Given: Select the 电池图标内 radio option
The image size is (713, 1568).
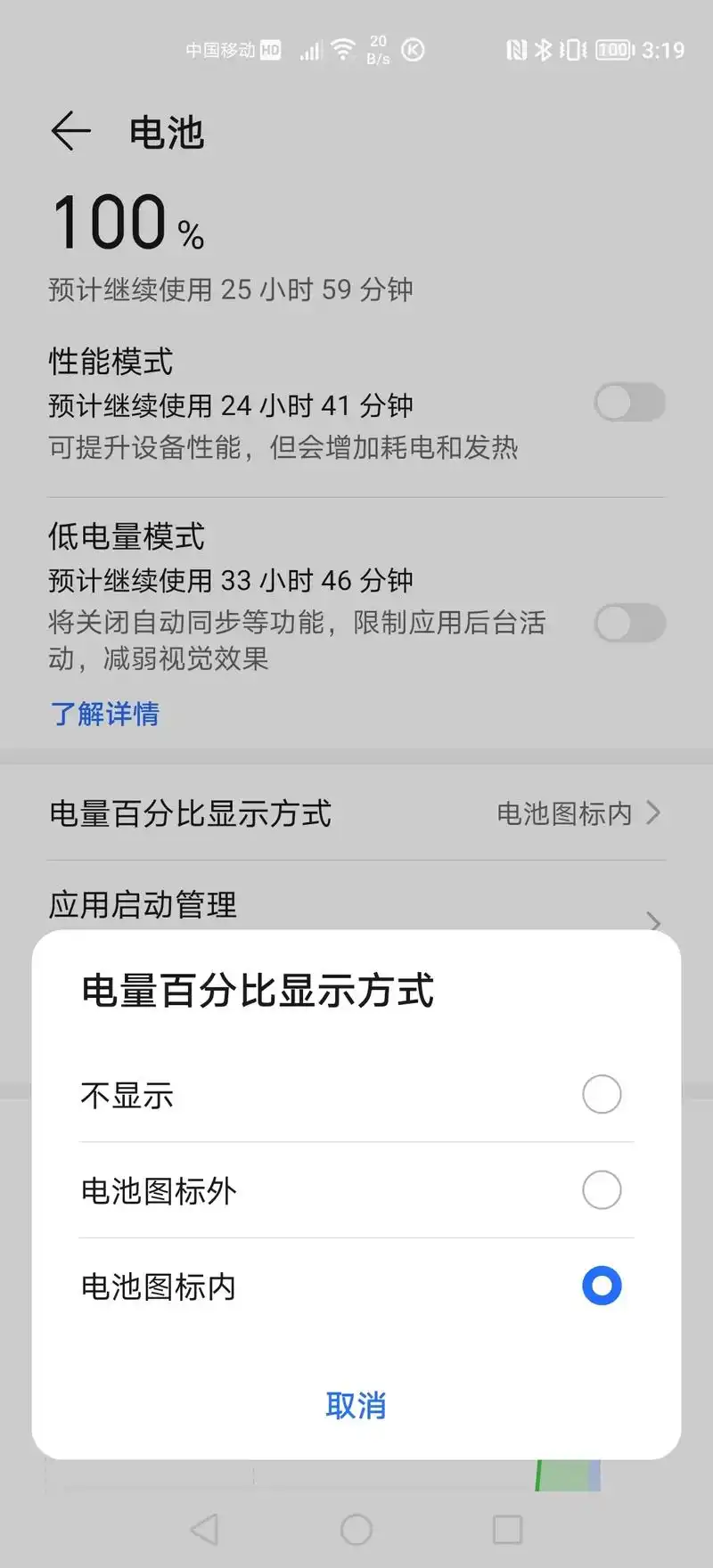Looking at the screenshot, I should [602, 1286].
